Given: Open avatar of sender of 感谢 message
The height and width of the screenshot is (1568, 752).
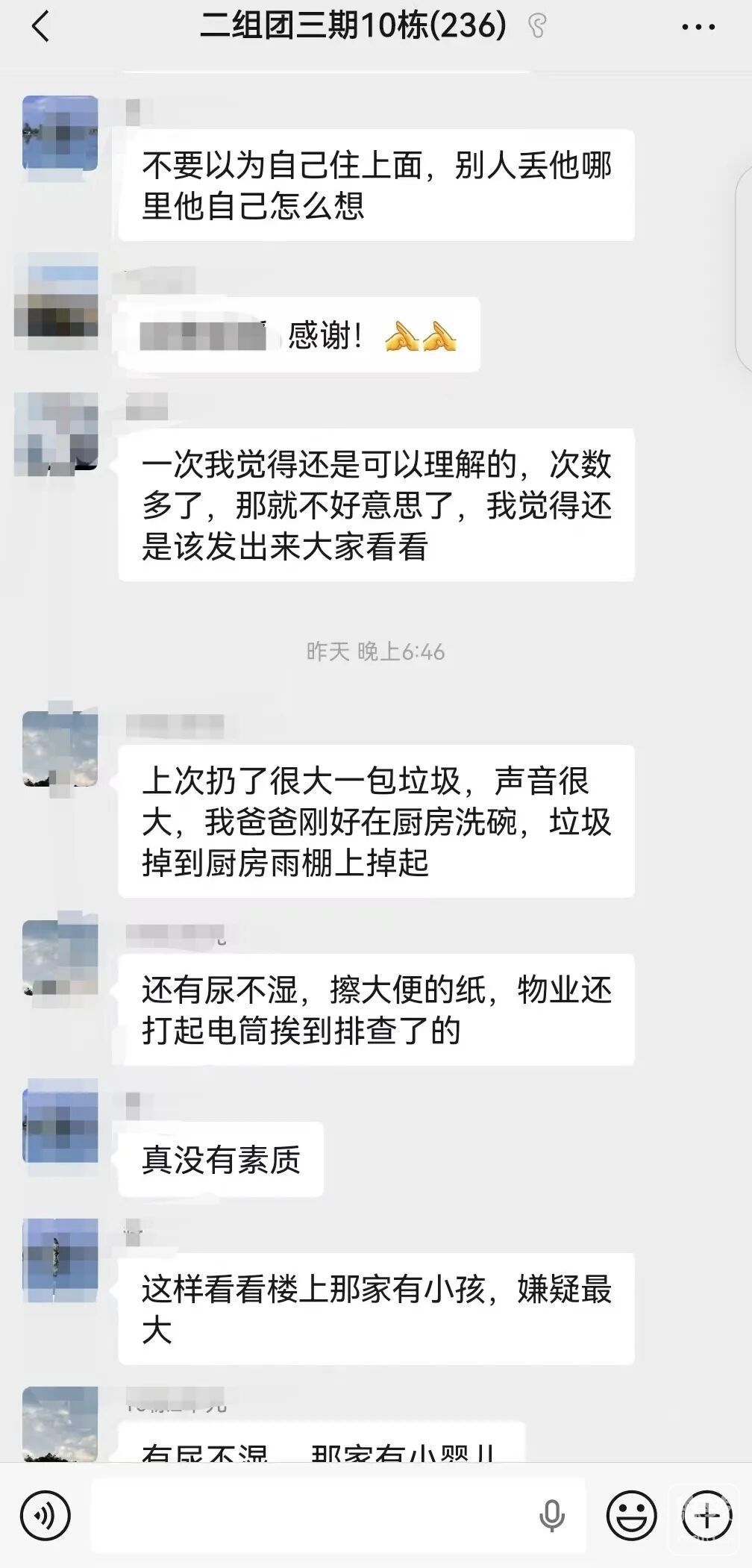Looking at the screenshot, I should (57, 302).
